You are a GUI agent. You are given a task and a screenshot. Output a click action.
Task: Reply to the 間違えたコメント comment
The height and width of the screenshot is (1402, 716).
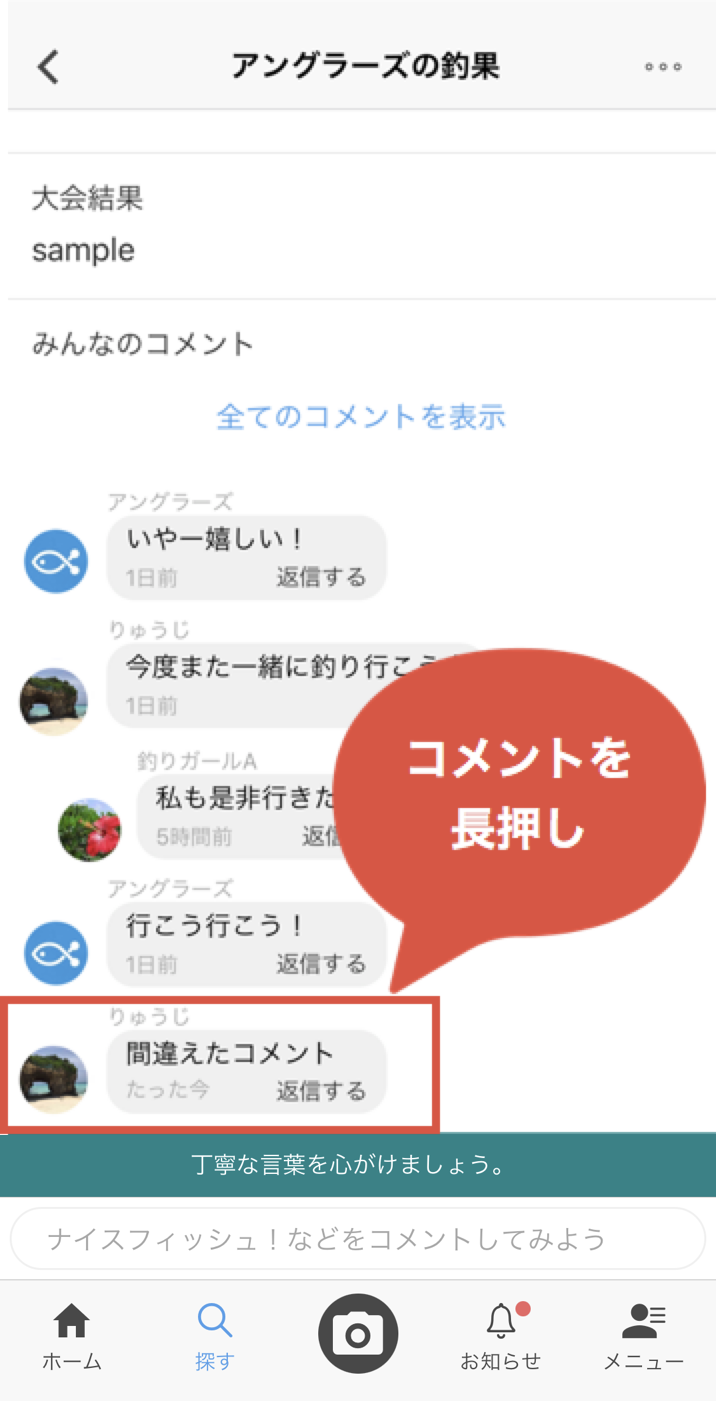point(321,1090)
